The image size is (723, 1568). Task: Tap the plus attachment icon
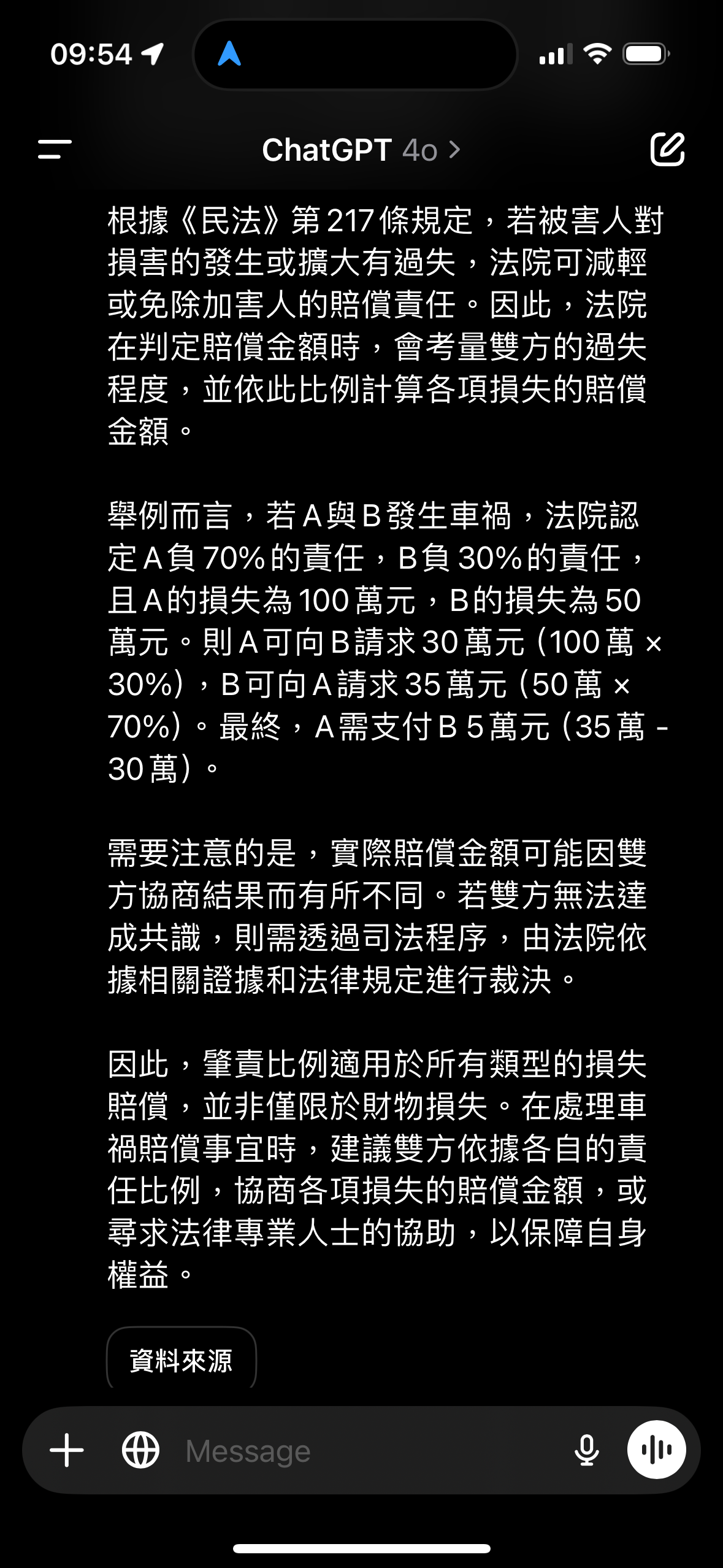point(67,1451)
